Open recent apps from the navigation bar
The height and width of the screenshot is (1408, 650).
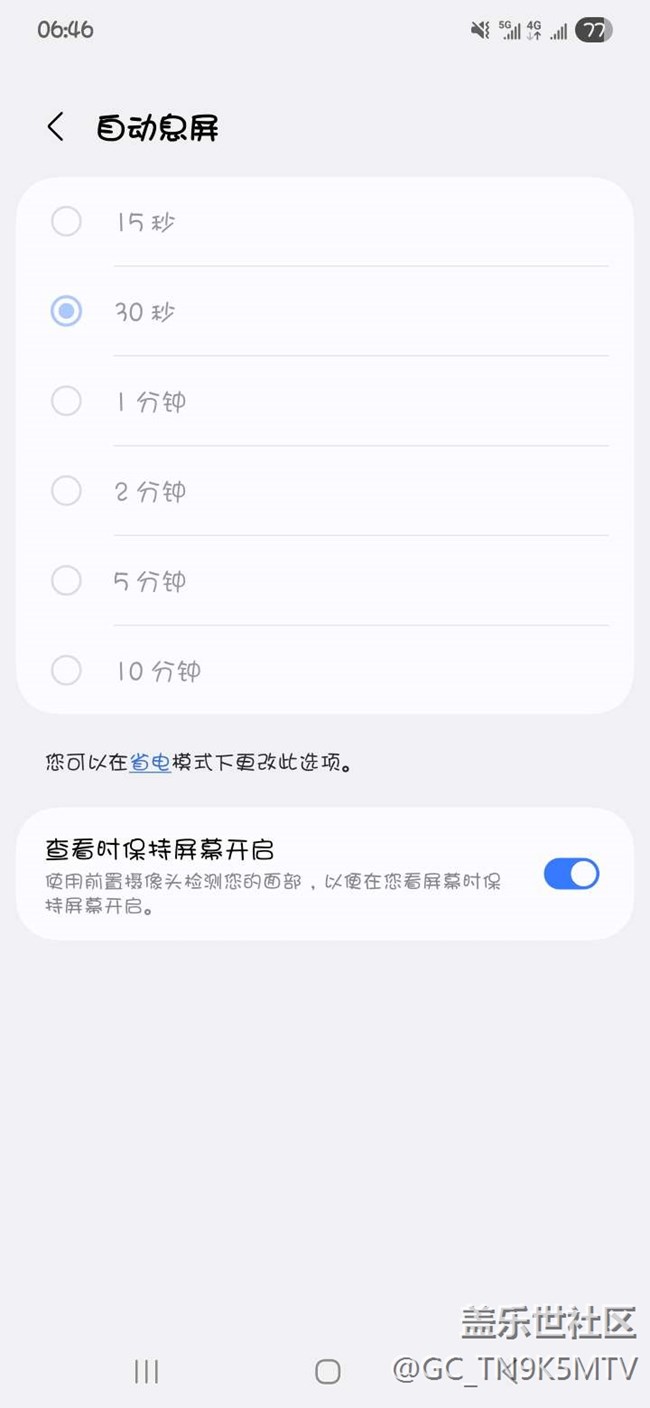146,1372
